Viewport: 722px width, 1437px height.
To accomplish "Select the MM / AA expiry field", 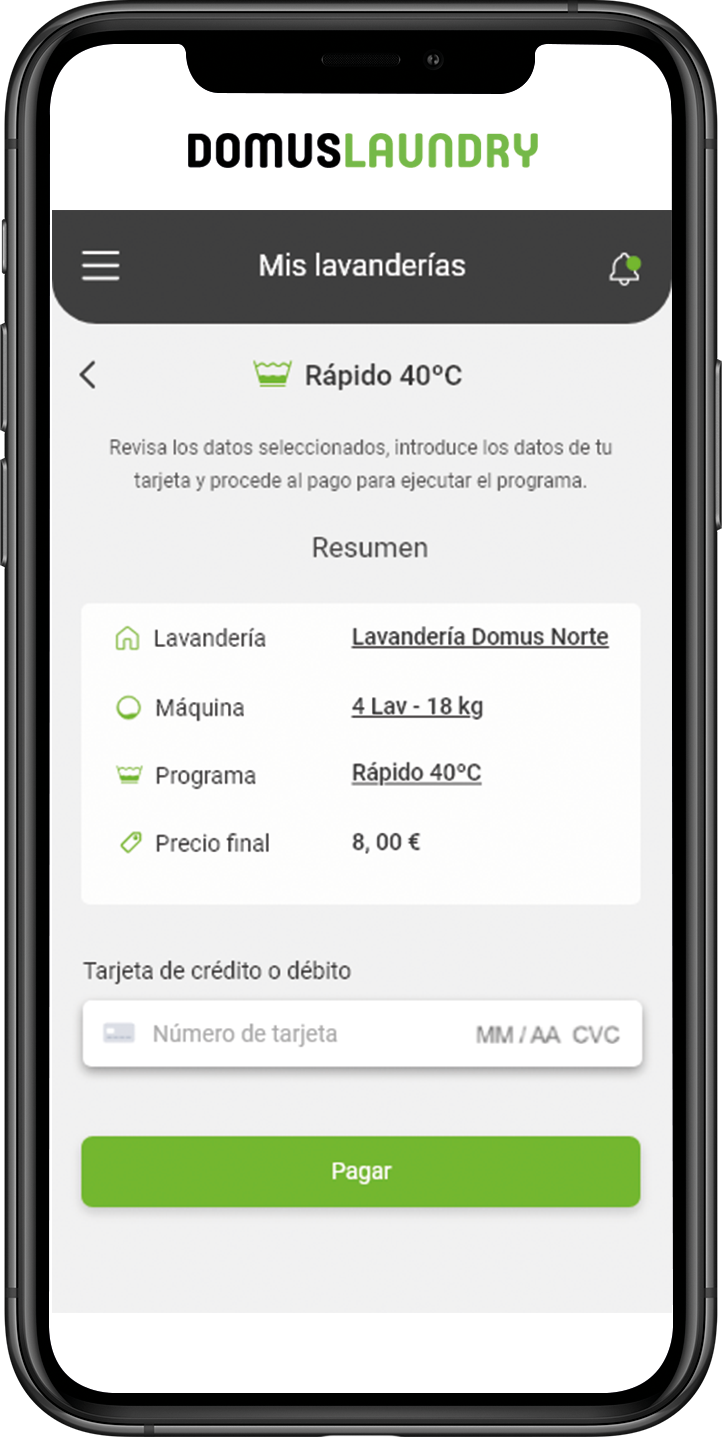I will [517, 1035].
